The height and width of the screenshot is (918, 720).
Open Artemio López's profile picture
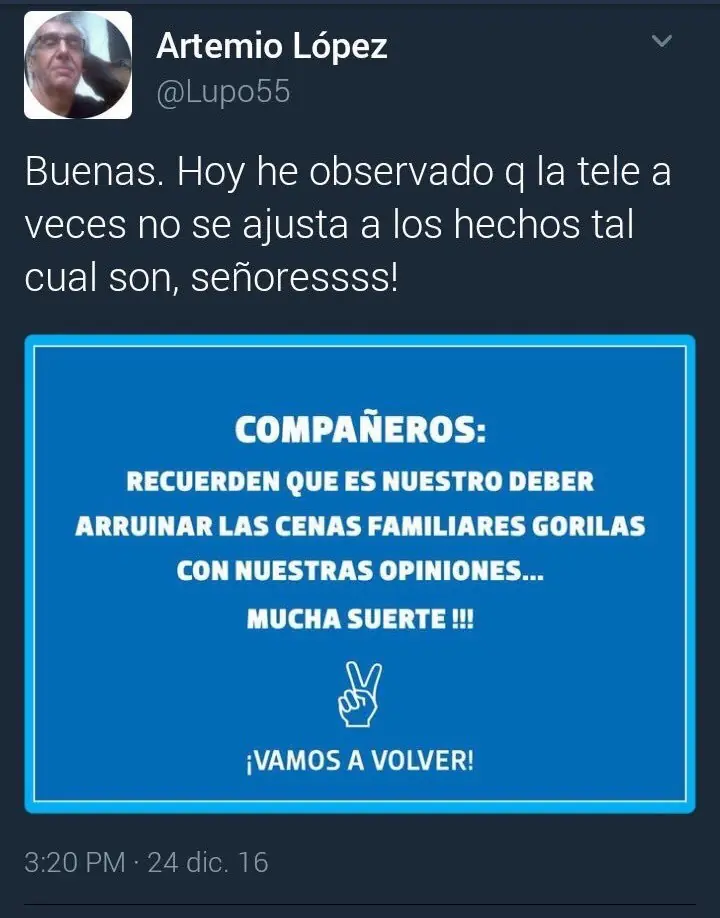(78, 66)
